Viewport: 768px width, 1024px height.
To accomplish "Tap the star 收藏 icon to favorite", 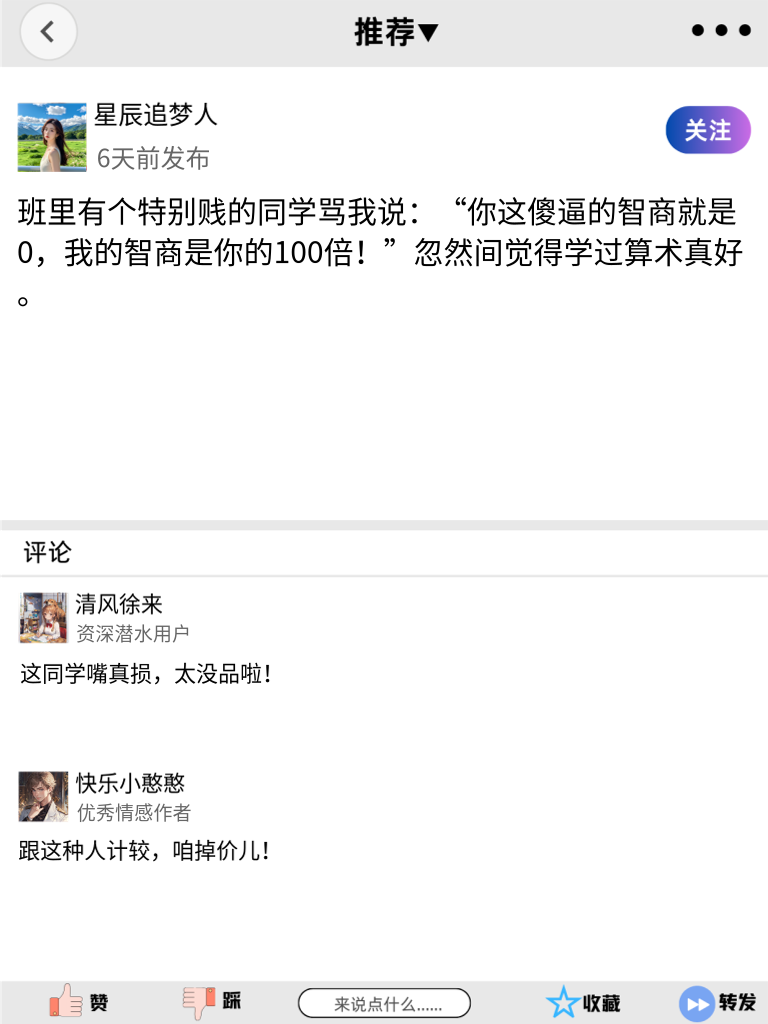I will point(566,1001).
